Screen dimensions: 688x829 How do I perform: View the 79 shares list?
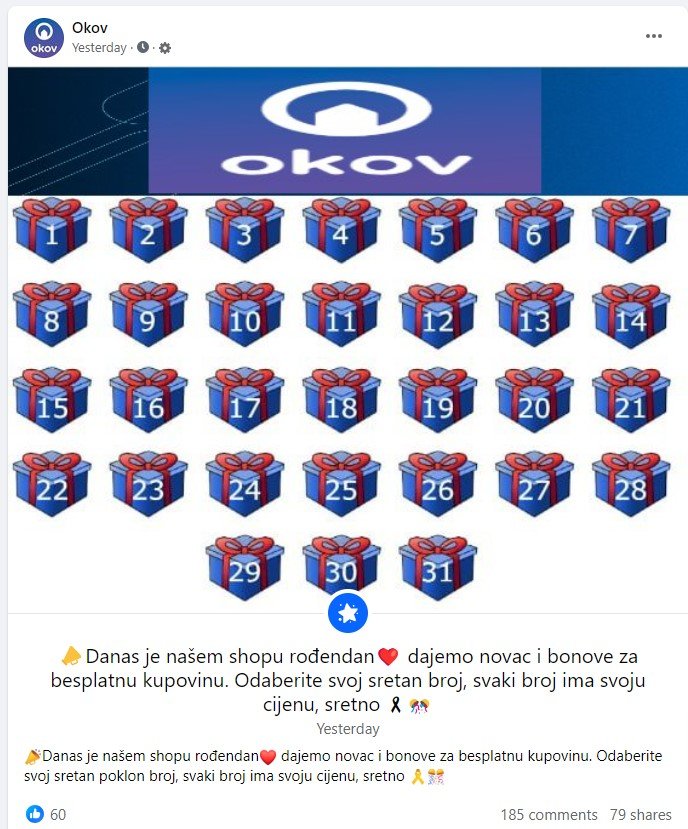tap(640, 814)
